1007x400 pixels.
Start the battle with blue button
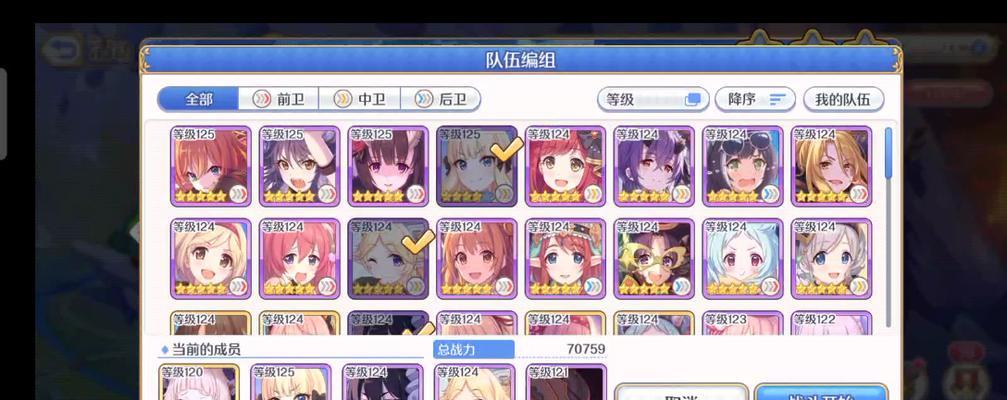pos(822,393)
